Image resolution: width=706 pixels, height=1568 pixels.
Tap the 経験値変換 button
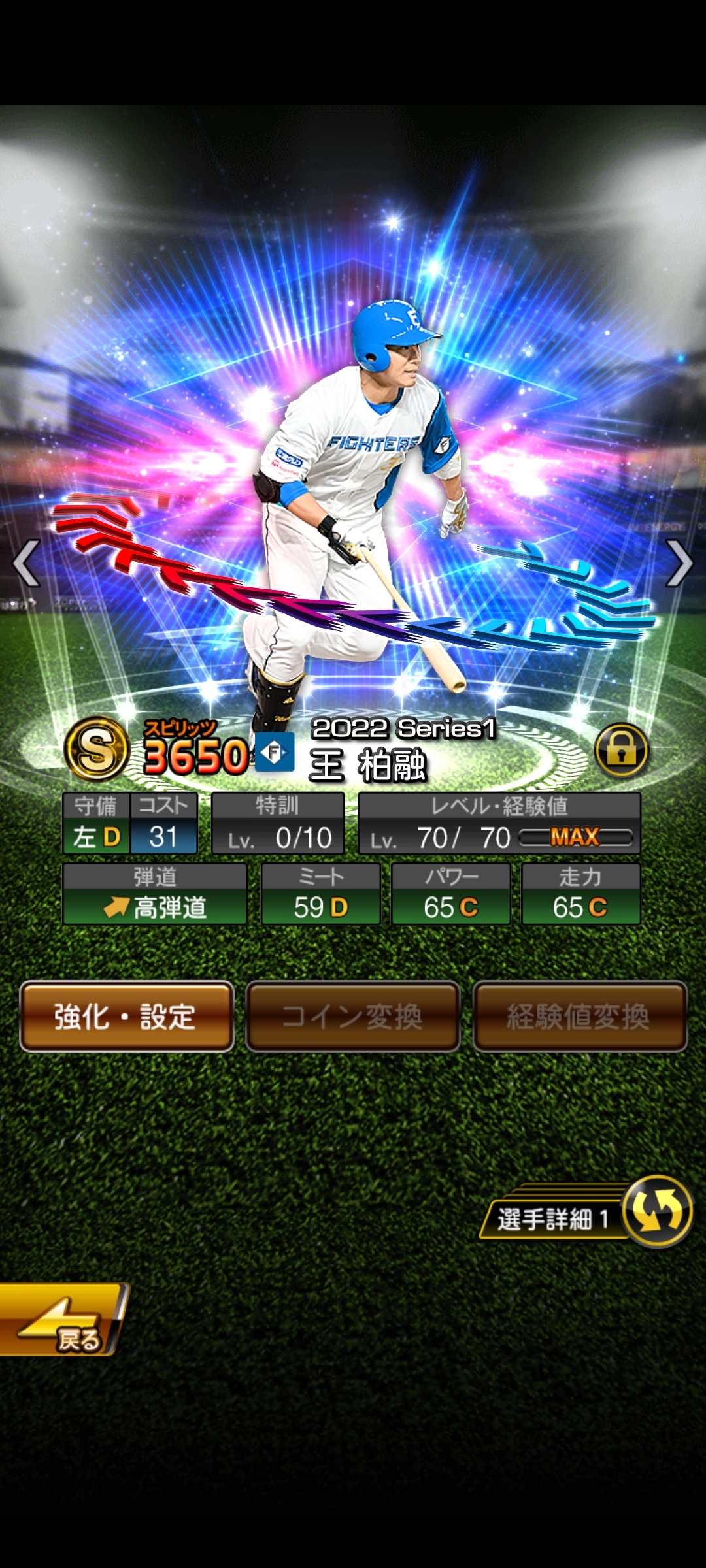[579, 1016]
